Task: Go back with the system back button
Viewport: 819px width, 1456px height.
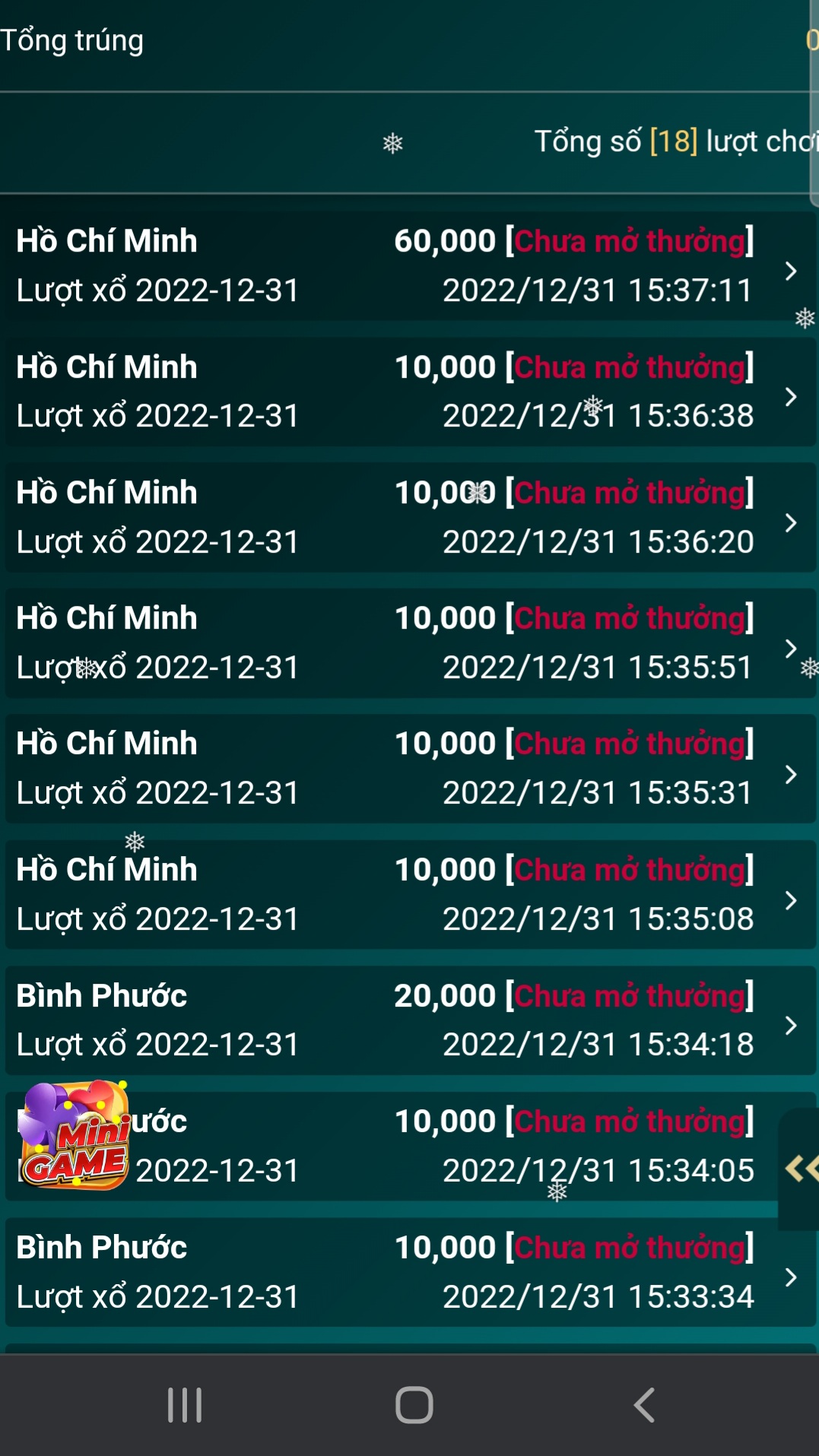Action: click(x=644, y=1404)
